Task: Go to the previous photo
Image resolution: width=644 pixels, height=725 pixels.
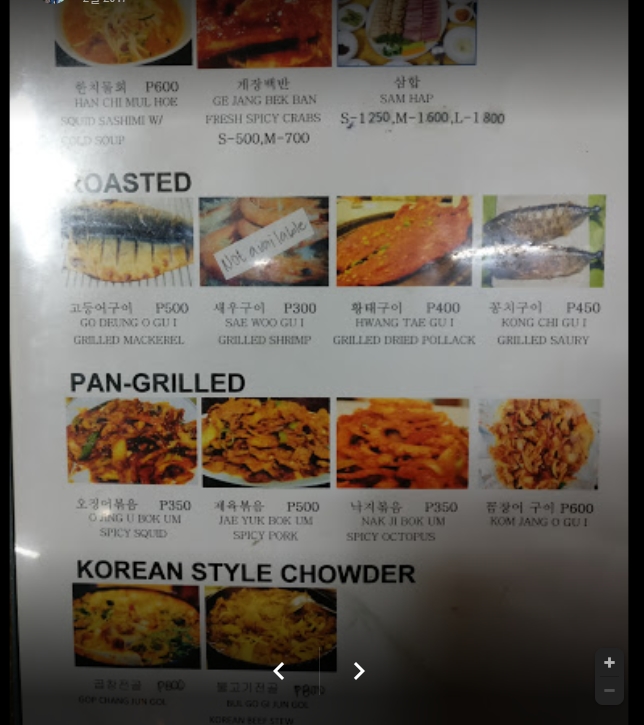Action: [x=279, y=671]
